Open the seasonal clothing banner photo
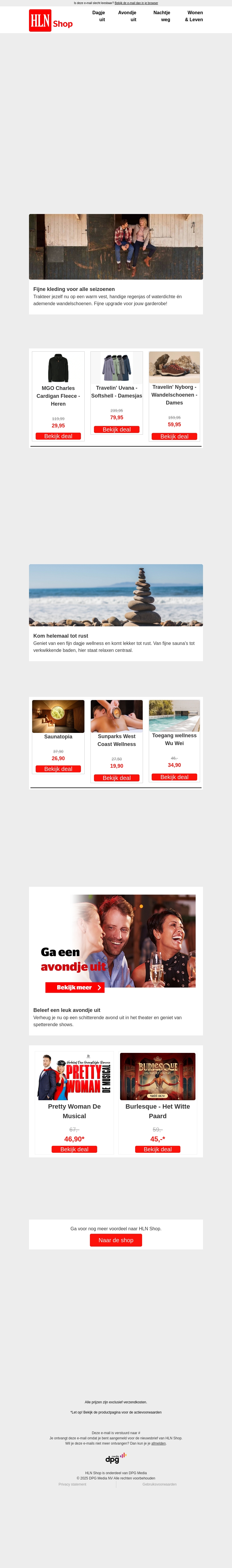The width and height of the screenshot is (232, 1568). (116, 247)
